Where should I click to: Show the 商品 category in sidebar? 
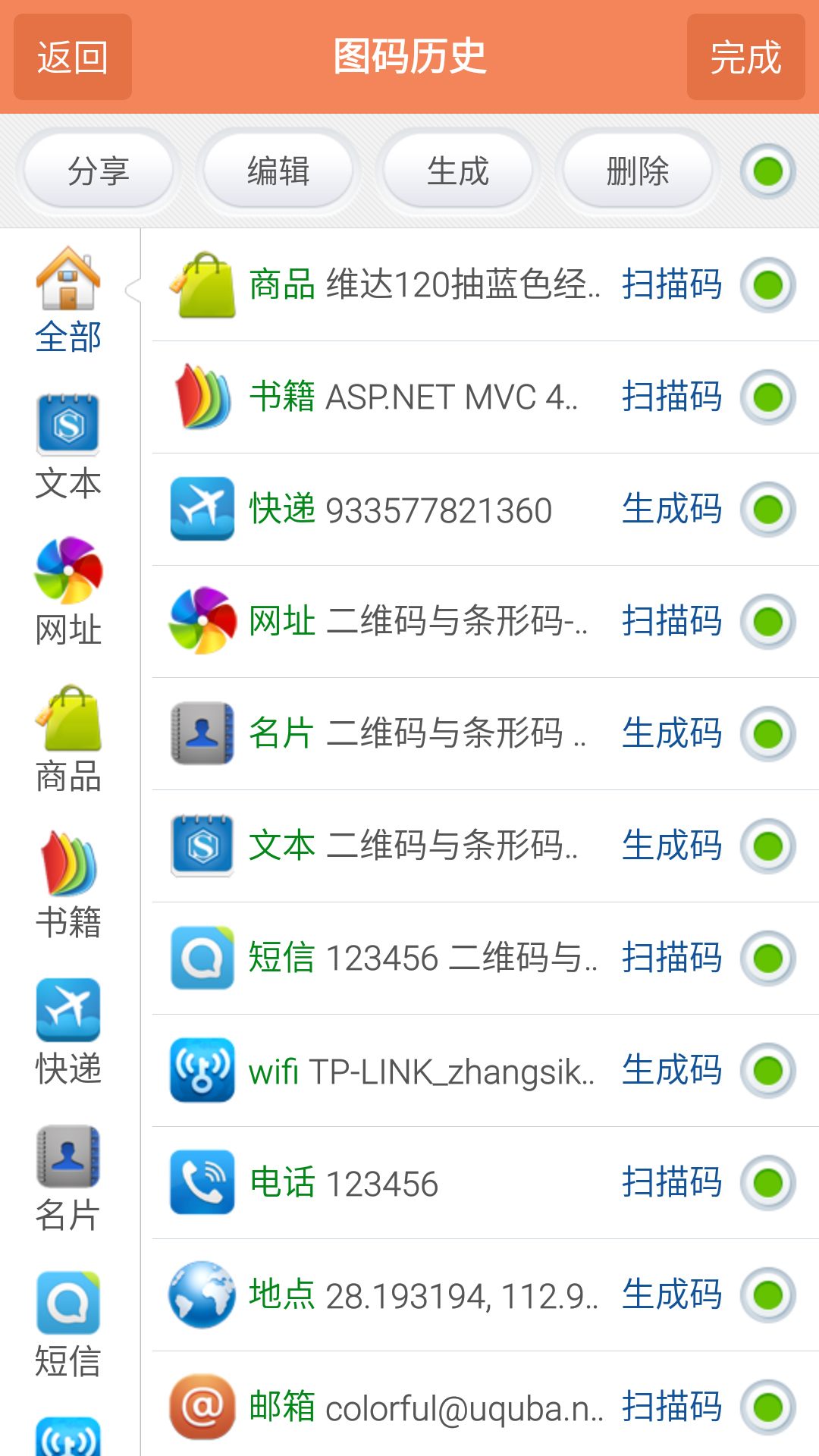68,739
